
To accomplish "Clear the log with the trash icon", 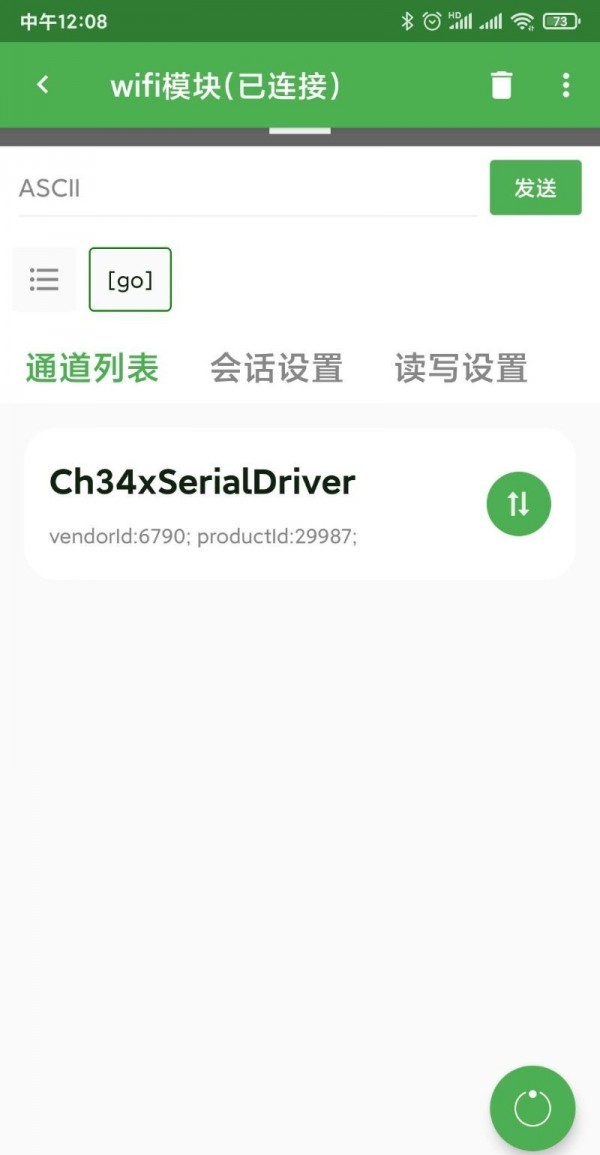I will [501, 85].
